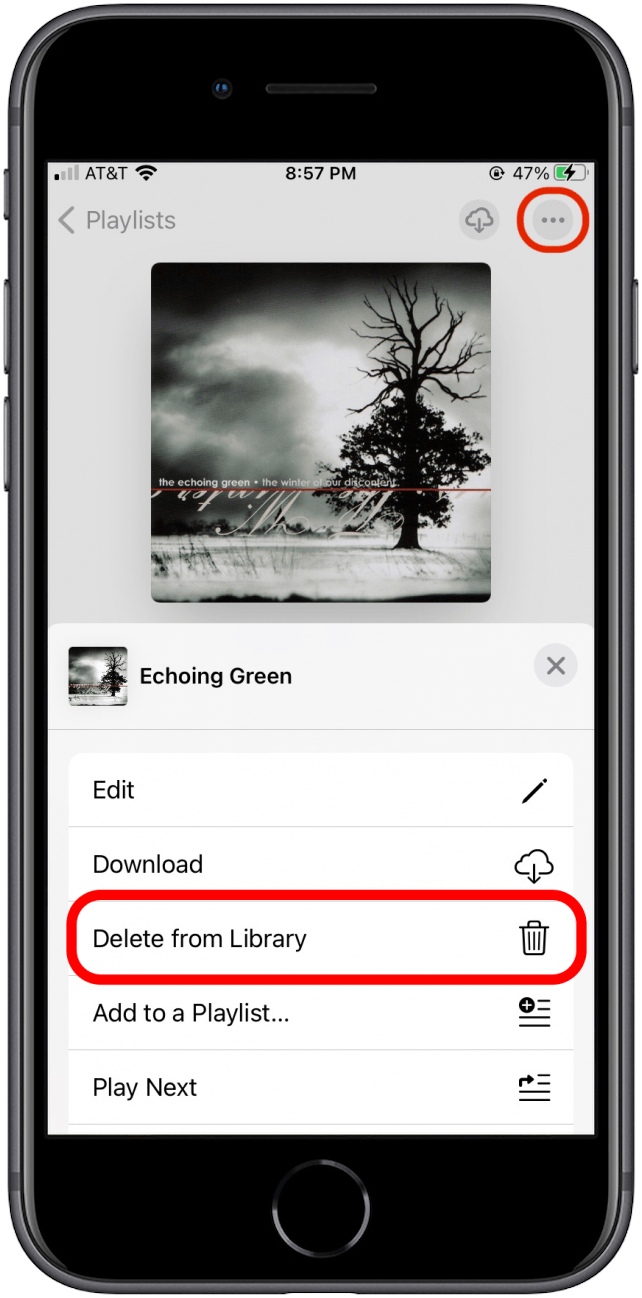Select Play Next option
Screen dimensions: 642x1298
(320, 1087)
